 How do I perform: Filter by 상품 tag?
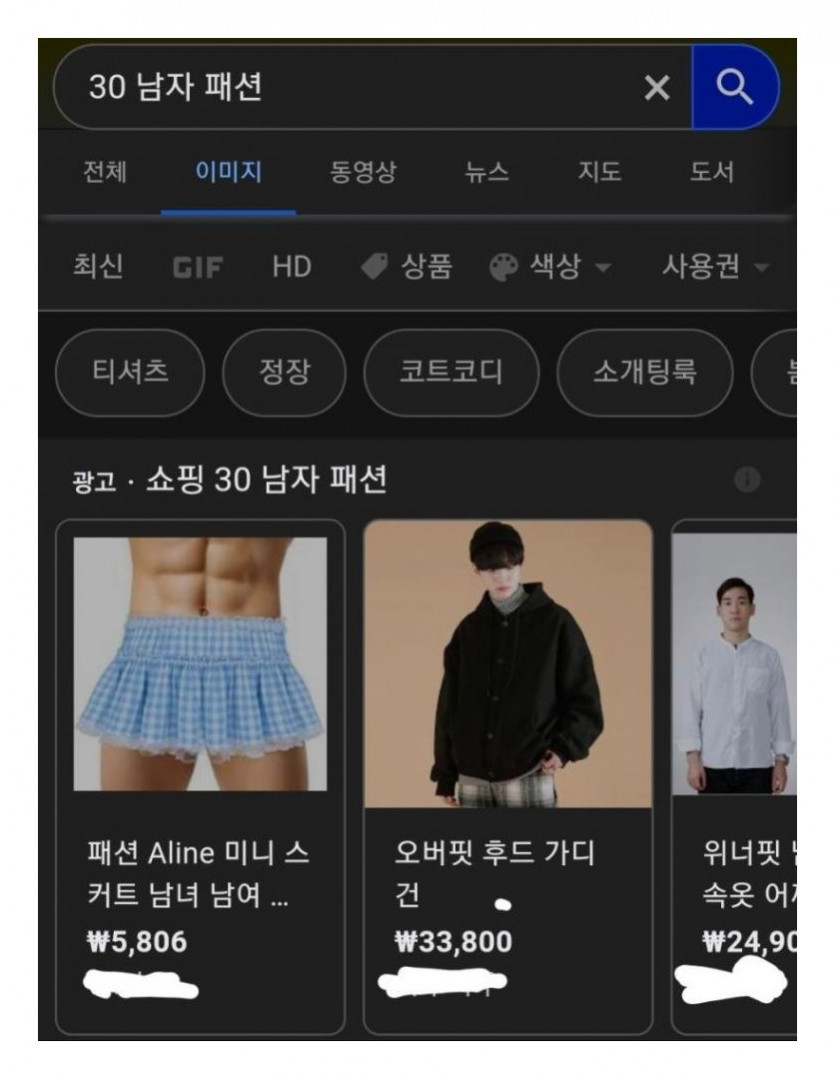406,267
